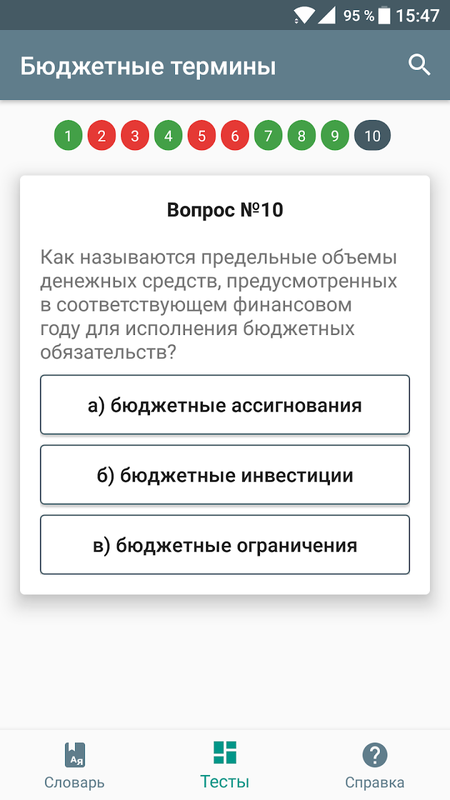Viewport: 450px width, 800px height.
Task: Open search in the app bar
Action: tap(419, 65)
